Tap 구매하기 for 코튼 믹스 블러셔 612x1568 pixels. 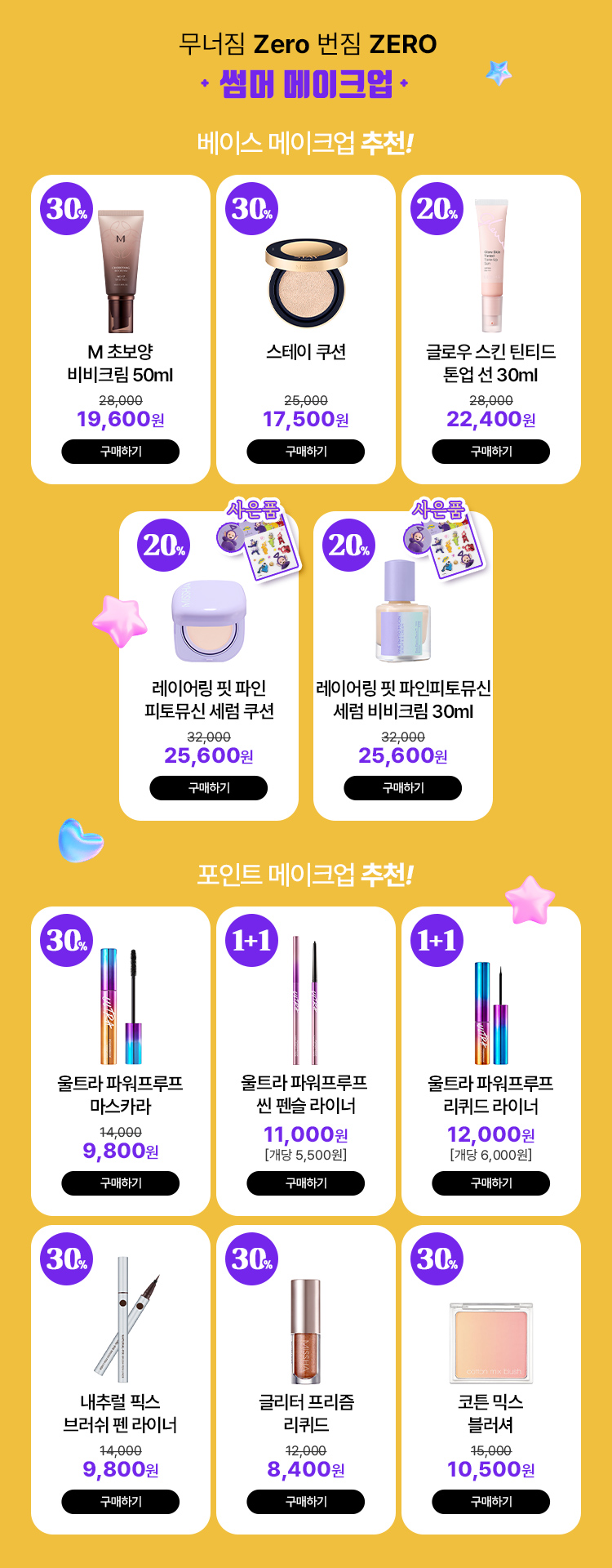coord(490,1502)
